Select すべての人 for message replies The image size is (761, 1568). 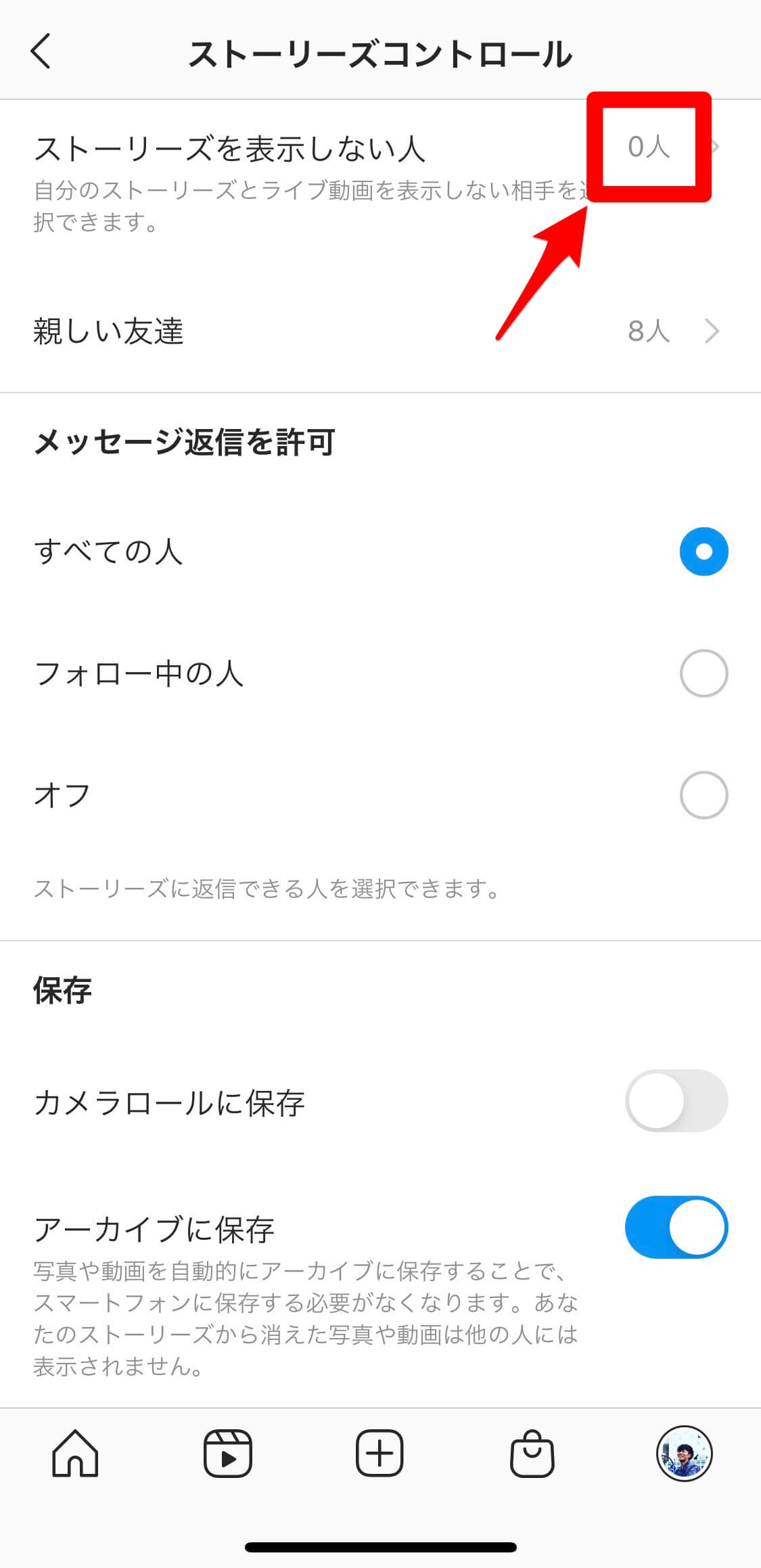(704, 552)
